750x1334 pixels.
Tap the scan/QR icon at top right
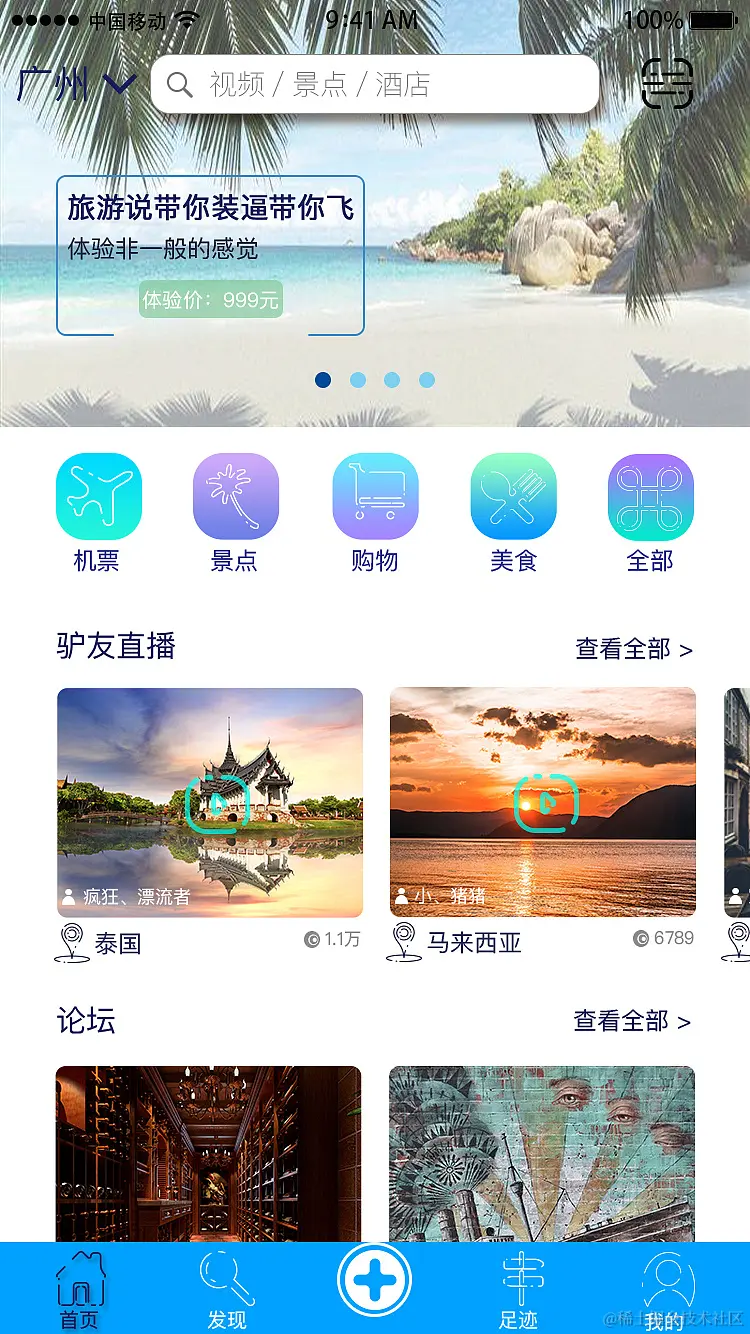[x=668, y=82]
